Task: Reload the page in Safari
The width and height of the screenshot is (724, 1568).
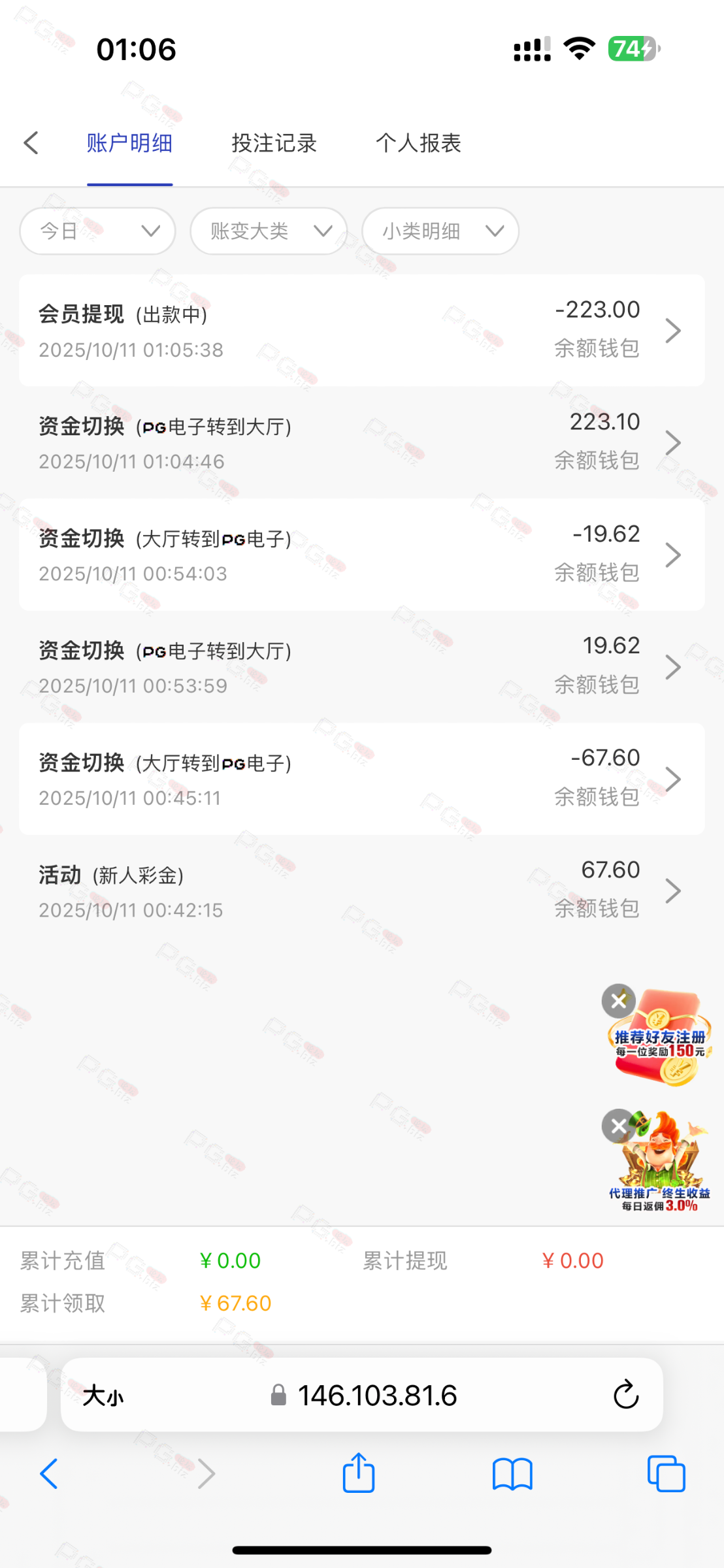Action: (625, 1395)
